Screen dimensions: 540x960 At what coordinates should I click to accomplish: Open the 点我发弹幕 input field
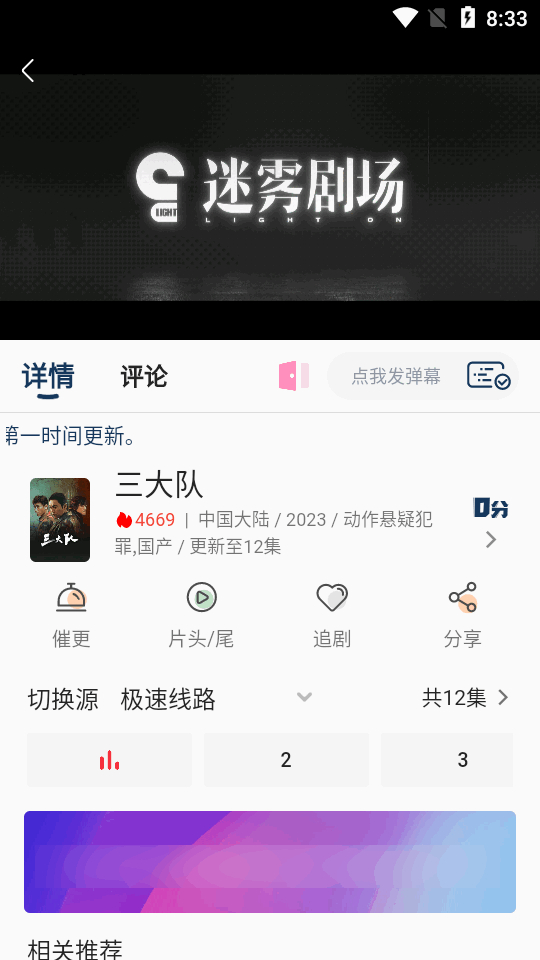click(x=396, y=376)
